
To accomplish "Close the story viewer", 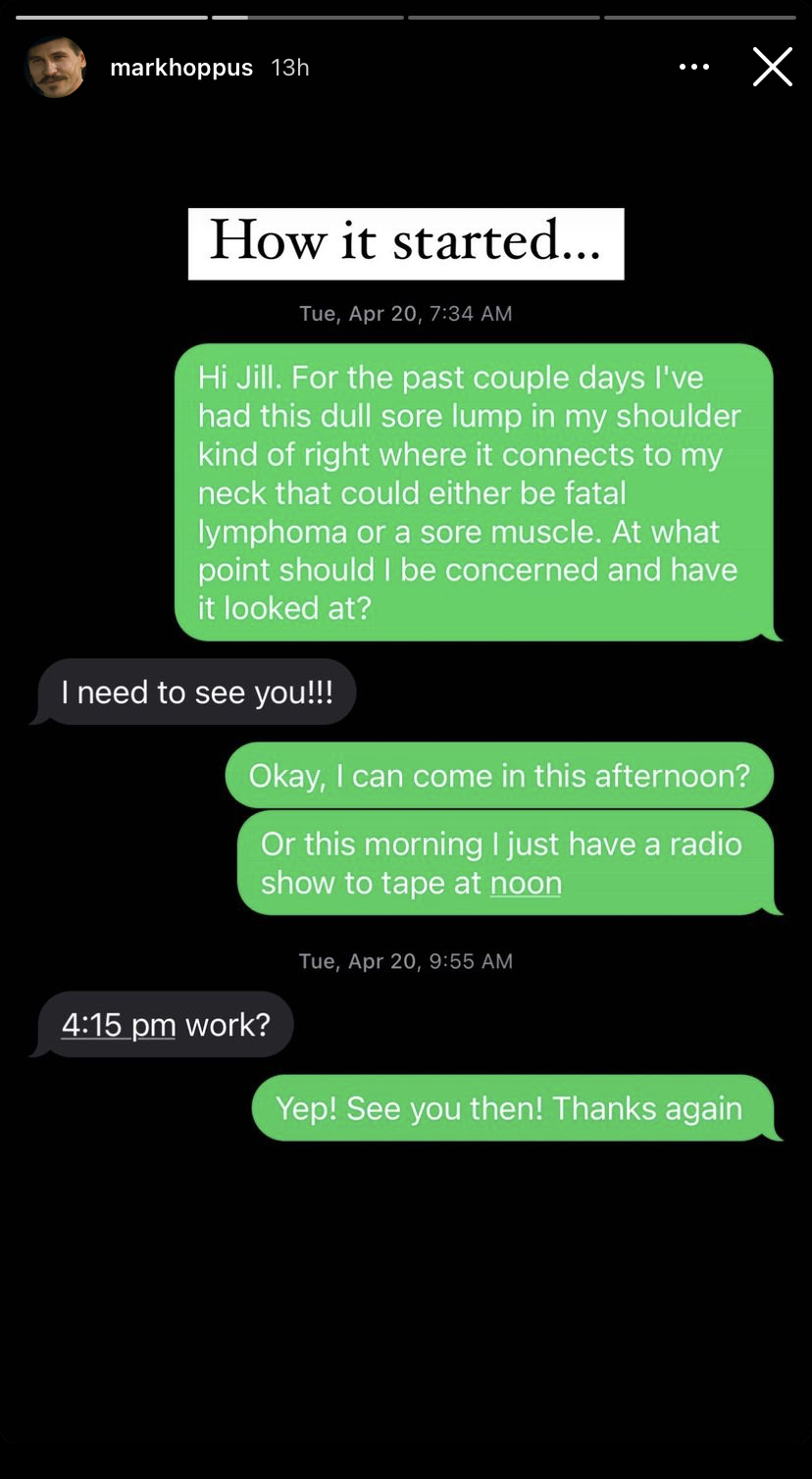I will click(772, 67).
